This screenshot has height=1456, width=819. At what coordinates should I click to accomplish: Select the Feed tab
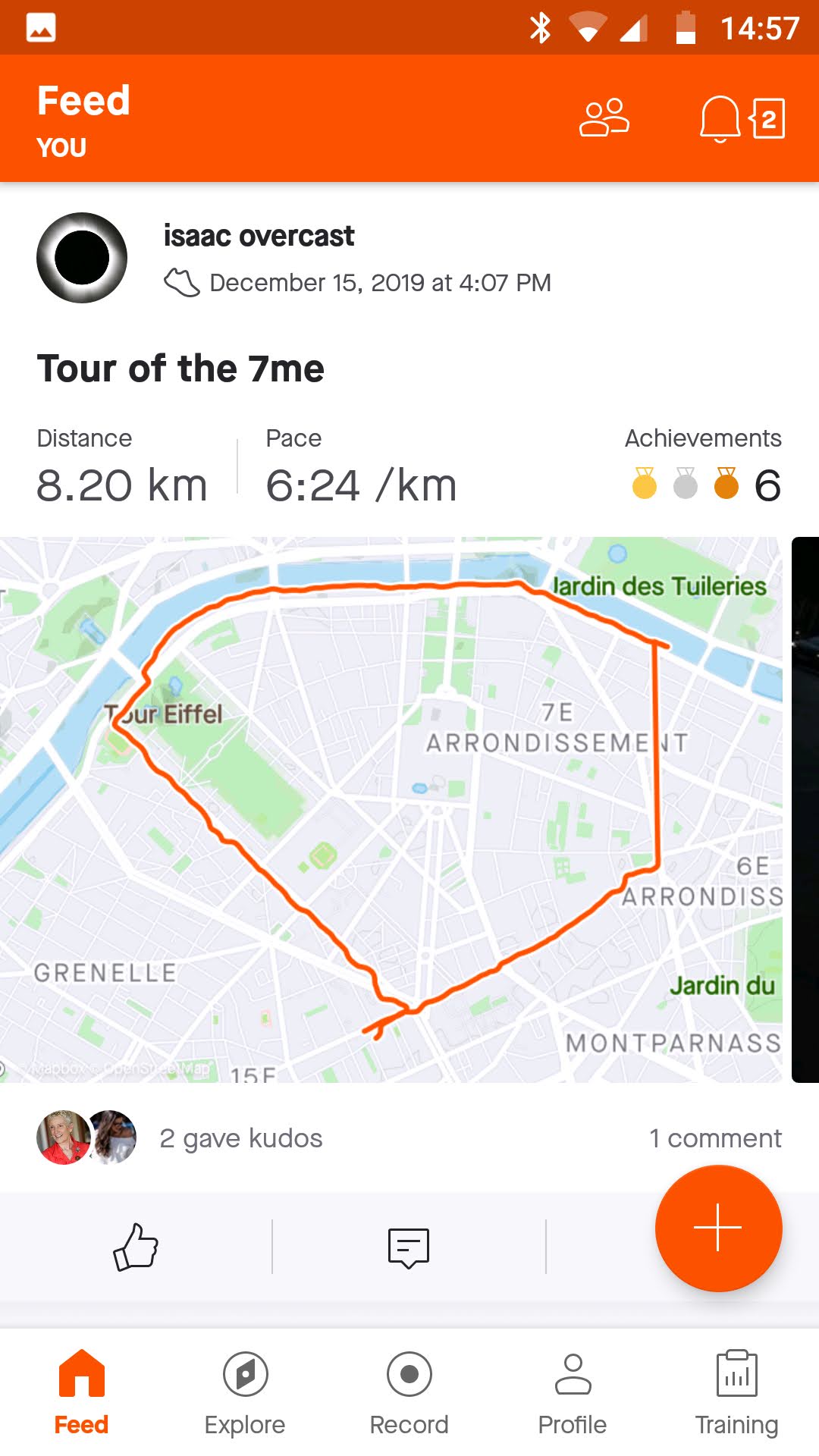coord(81,1393)
